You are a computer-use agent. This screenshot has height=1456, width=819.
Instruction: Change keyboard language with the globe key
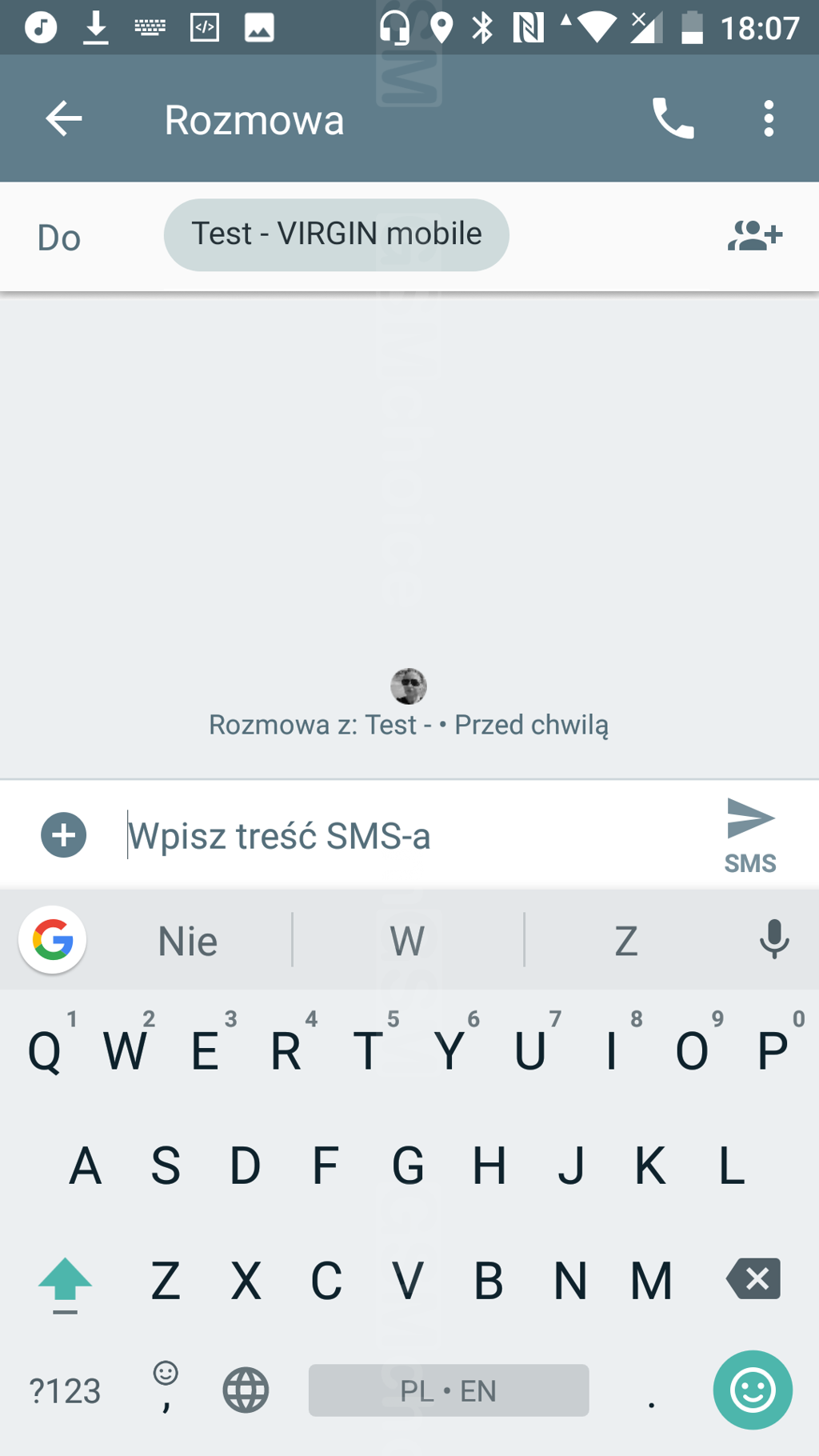(x=246, y=1390)
